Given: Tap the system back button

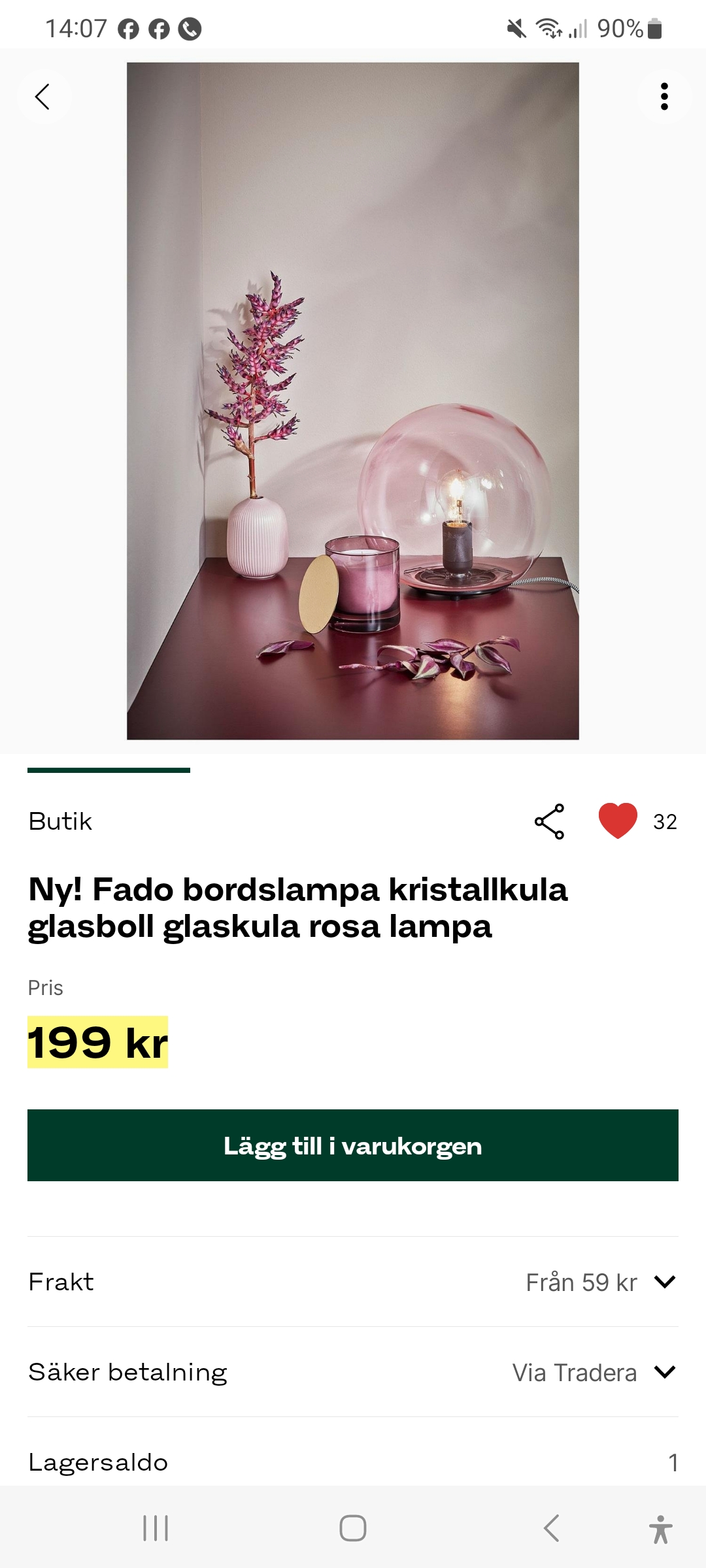Looking at the screenshot, I should (552, 1528).
